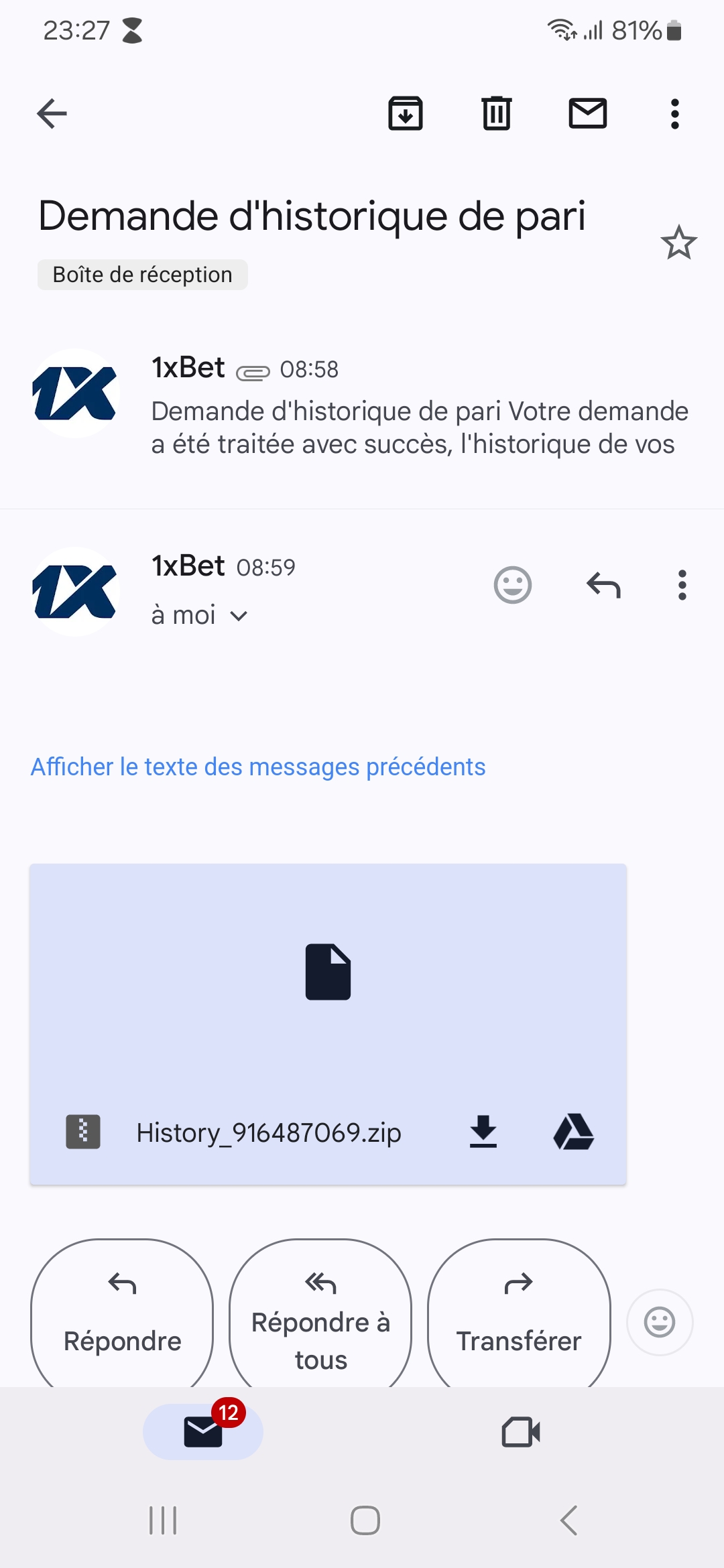Forward the email with Transférer
This screenshot has height=1568, width=724.
coord(519,1313)
